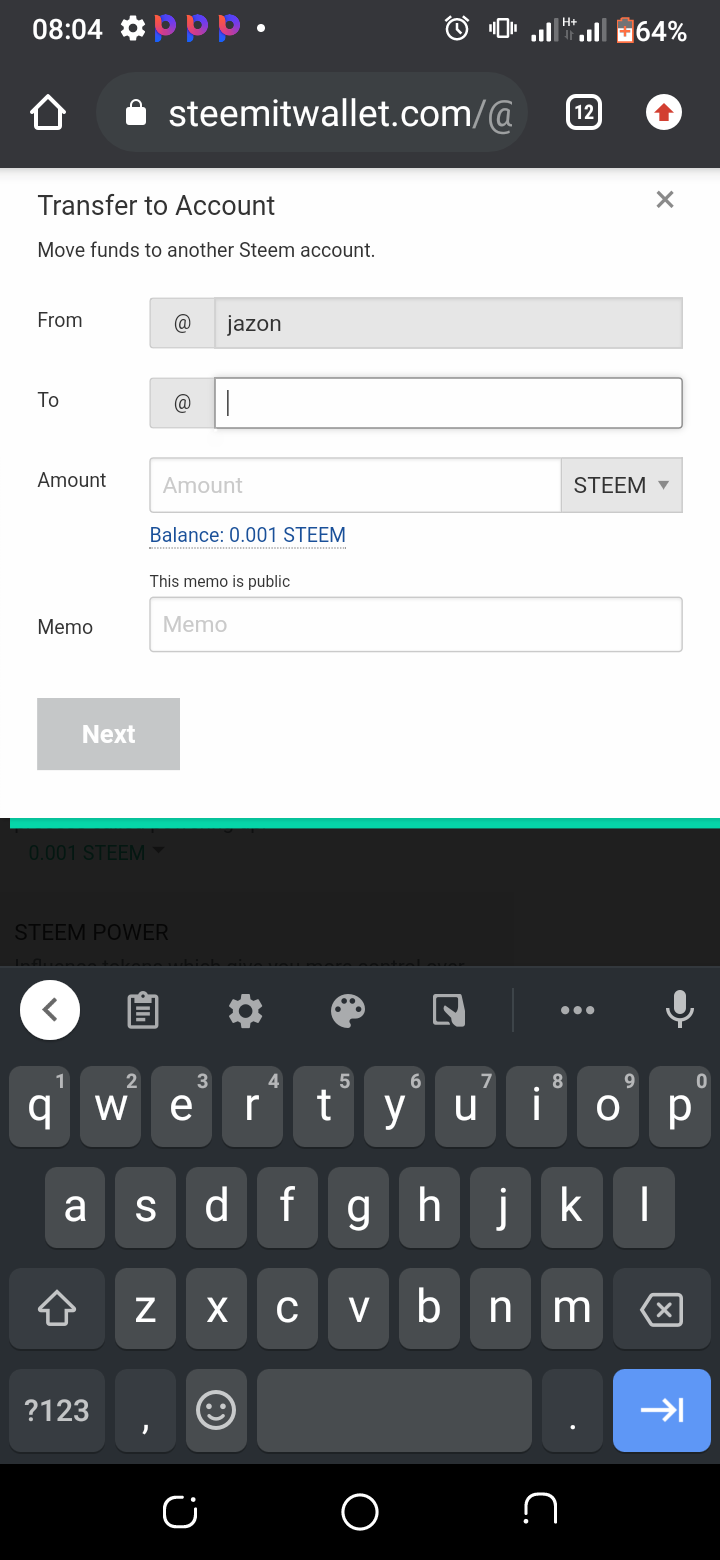Open the STEEM currency dropdown
Viewport: 720px width, 1560px height.
pyautogui.click(x=622, y=485)
